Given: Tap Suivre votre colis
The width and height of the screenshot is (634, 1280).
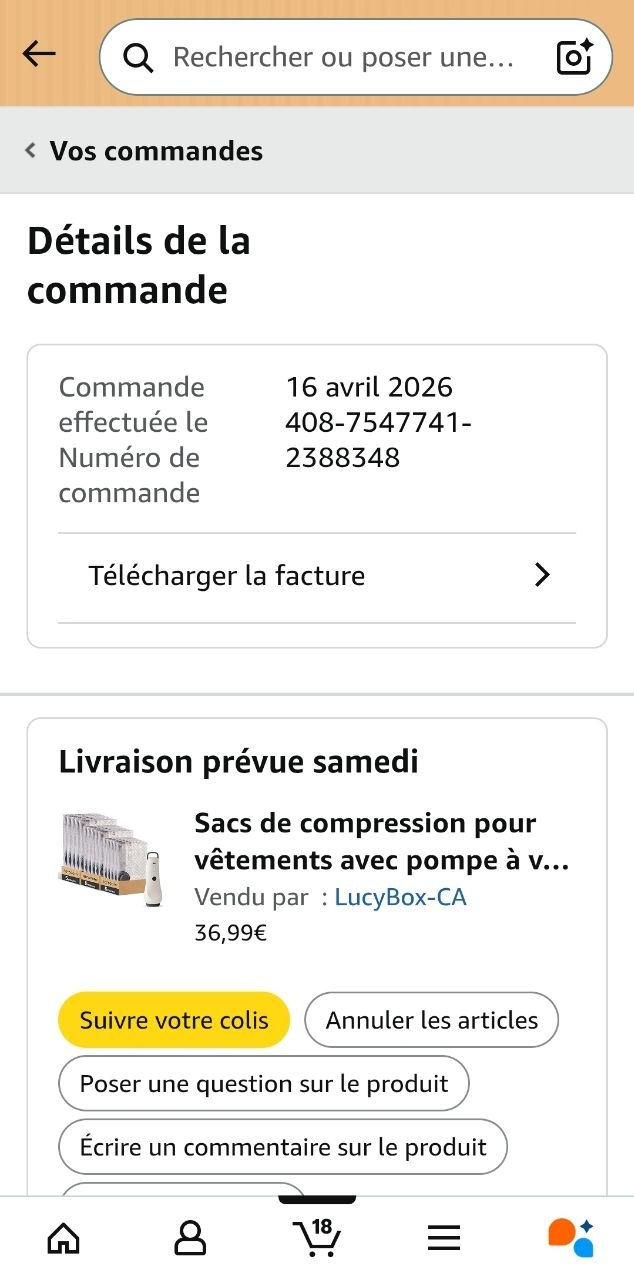Looking at the screenshot, I should (174, 1020).
